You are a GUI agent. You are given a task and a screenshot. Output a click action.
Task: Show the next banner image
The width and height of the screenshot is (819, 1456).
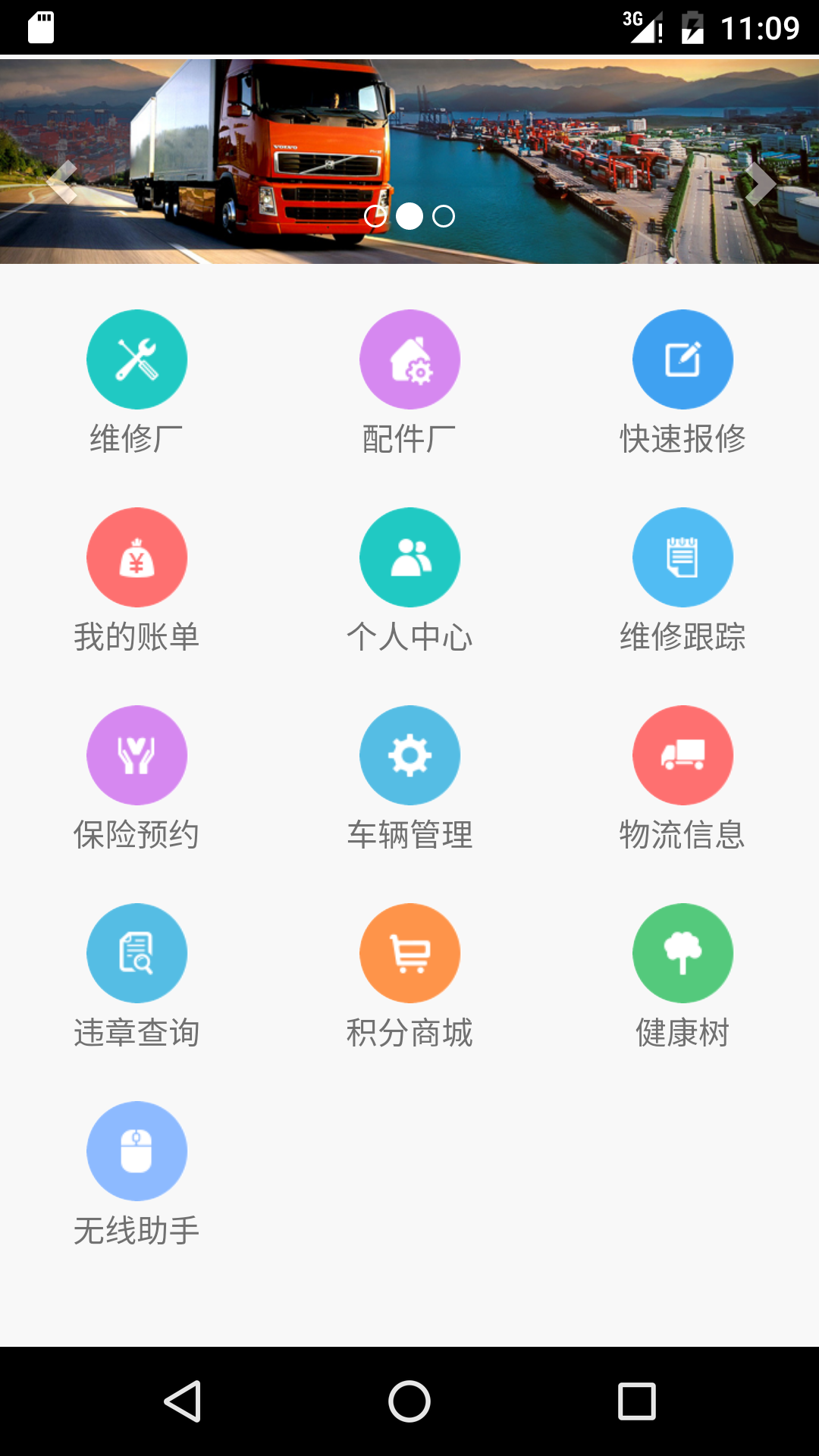(759, 183)
